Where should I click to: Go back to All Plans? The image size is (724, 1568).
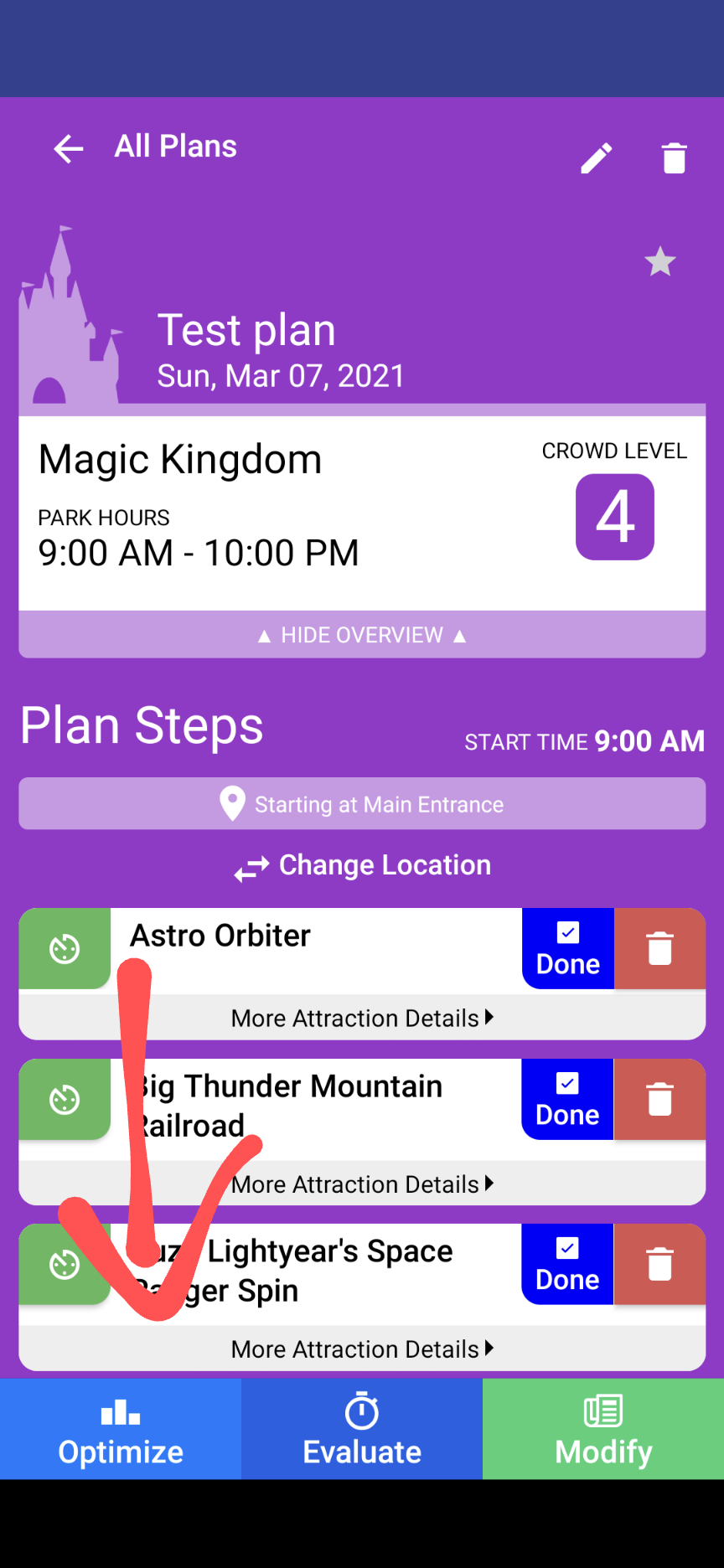(69, 149)
